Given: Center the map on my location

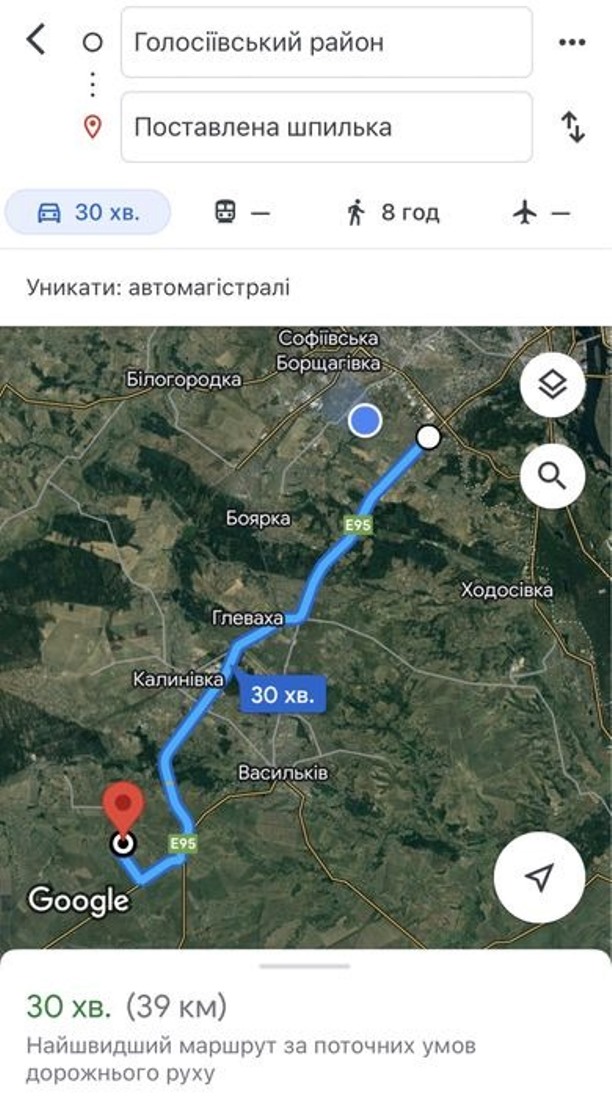Looking at the screenshot, I should click(539, 877).
